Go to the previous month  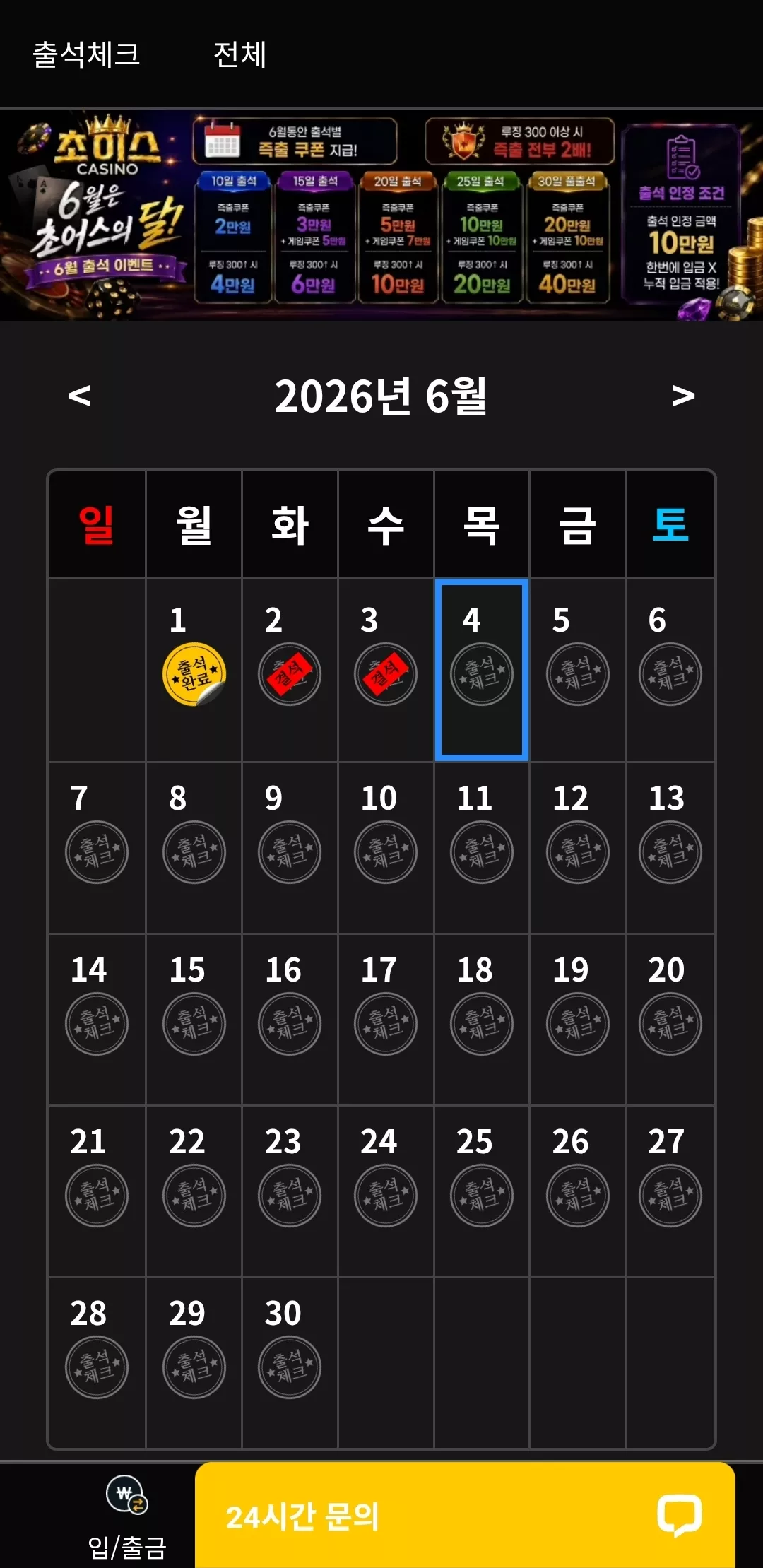[79, 396]
